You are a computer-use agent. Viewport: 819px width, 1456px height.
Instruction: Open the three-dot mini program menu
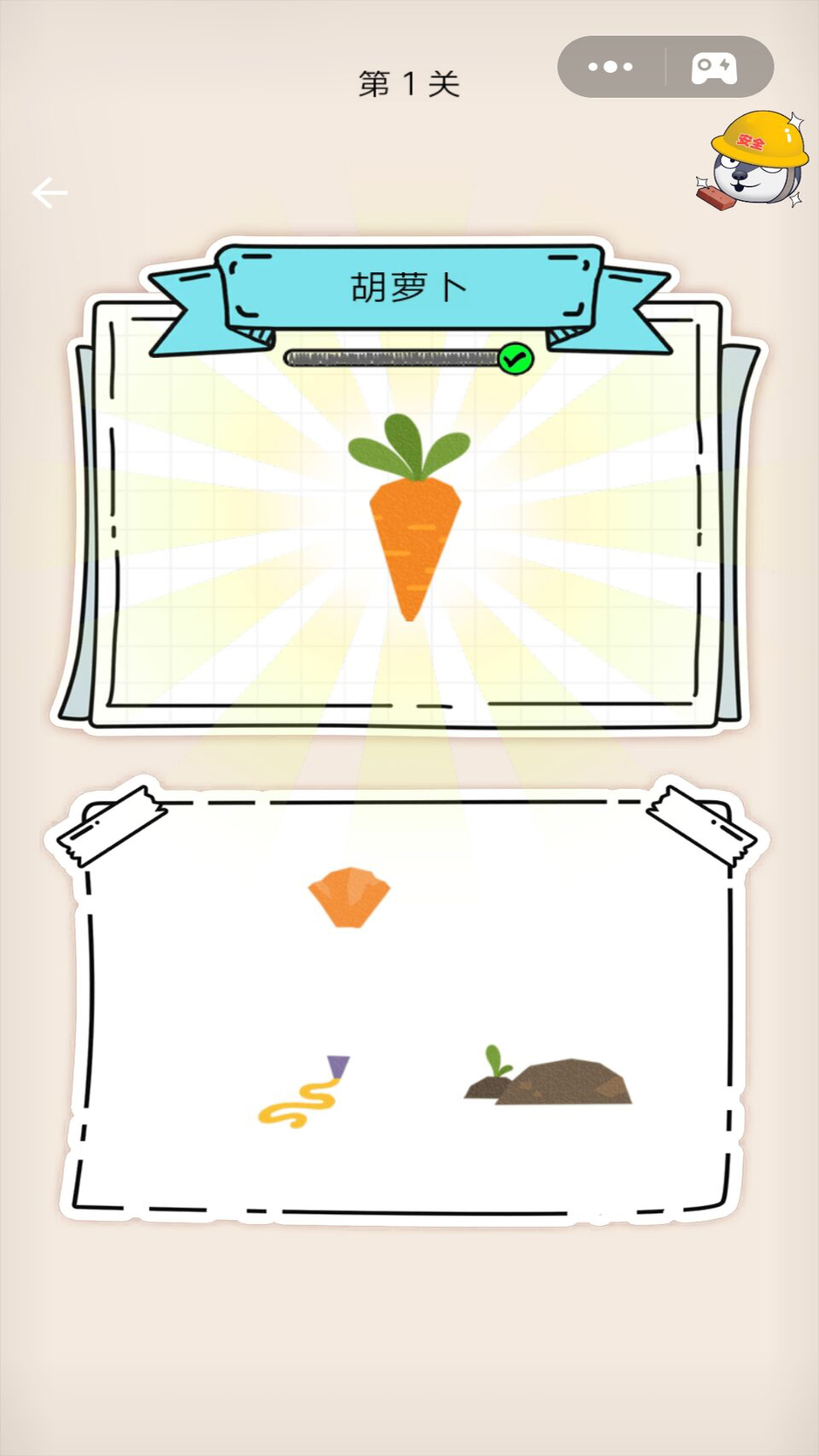610,67
